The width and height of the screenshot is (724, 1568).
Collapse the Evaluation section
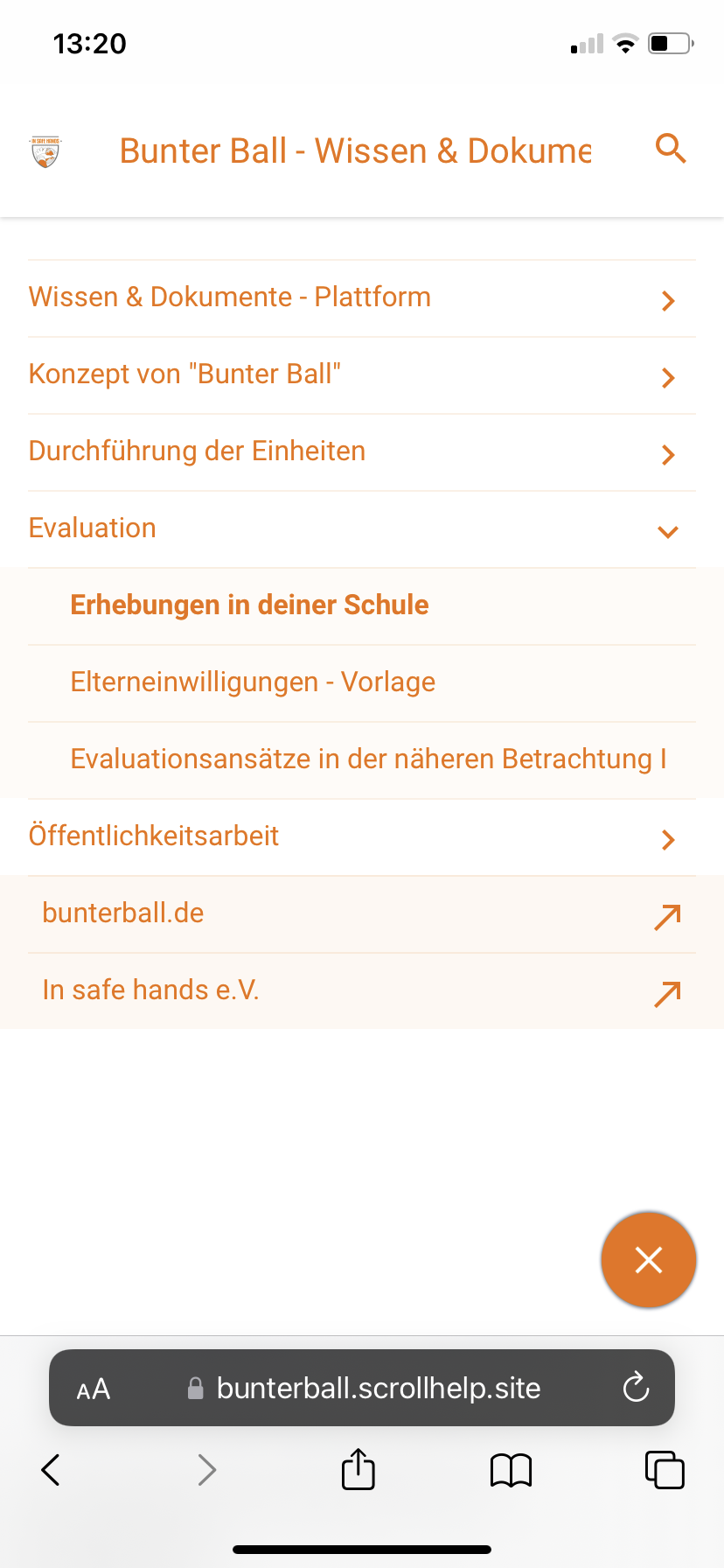668,530
